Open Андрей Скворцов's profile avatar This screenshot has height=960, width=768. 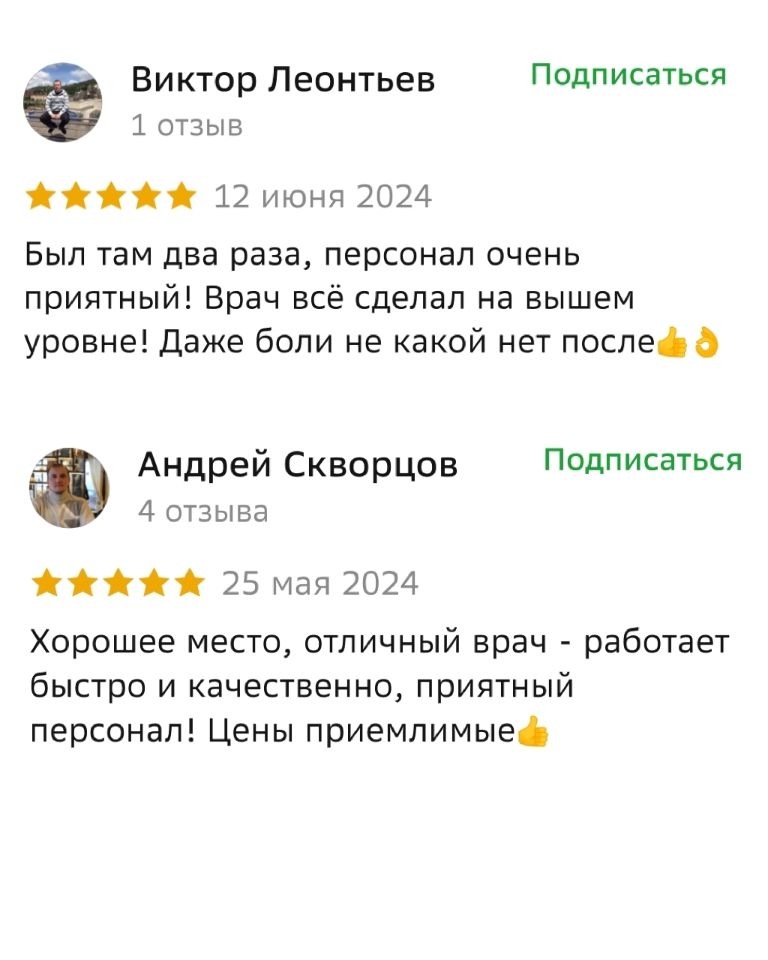click(x=69, y=487)
